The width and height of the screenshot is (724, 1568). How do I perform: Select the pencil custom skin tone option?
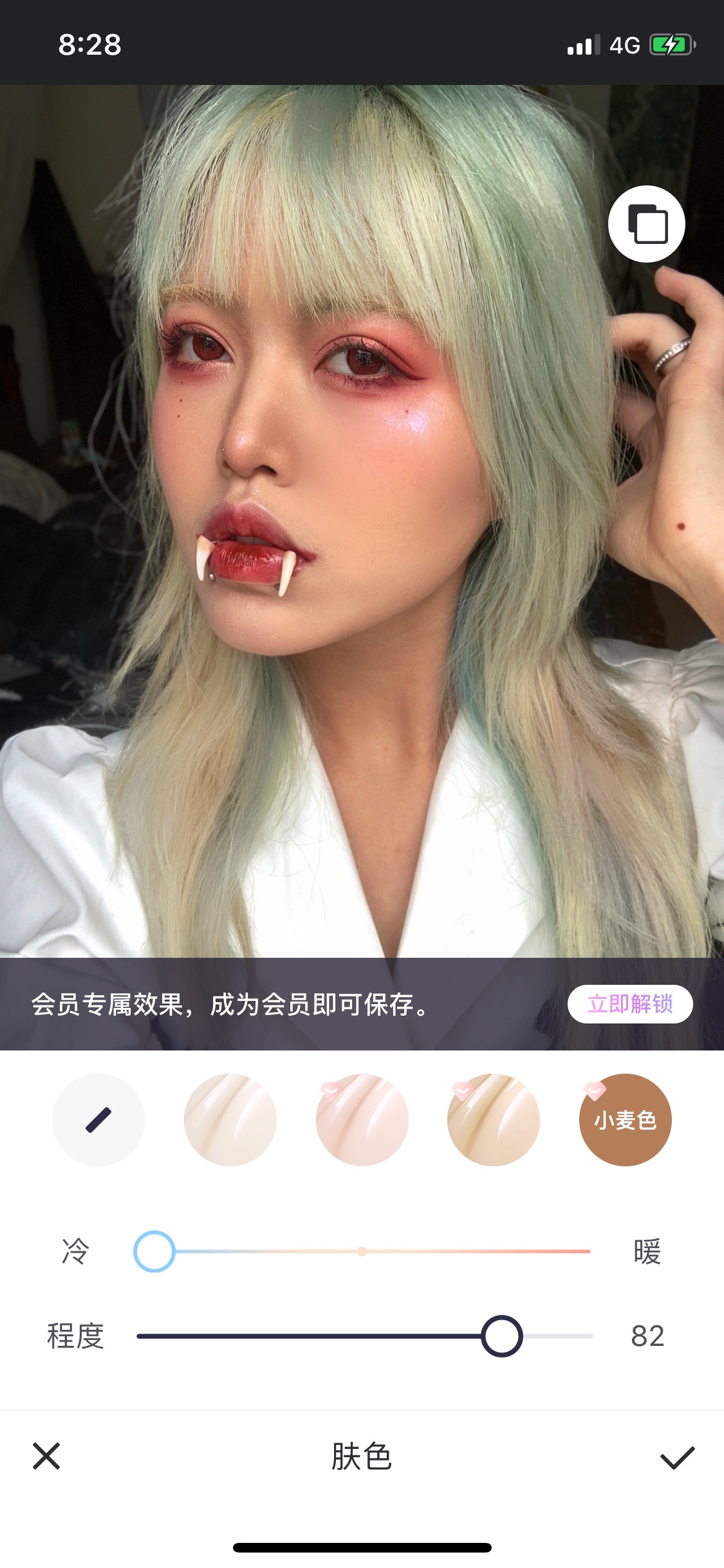tap(98, 1120)
